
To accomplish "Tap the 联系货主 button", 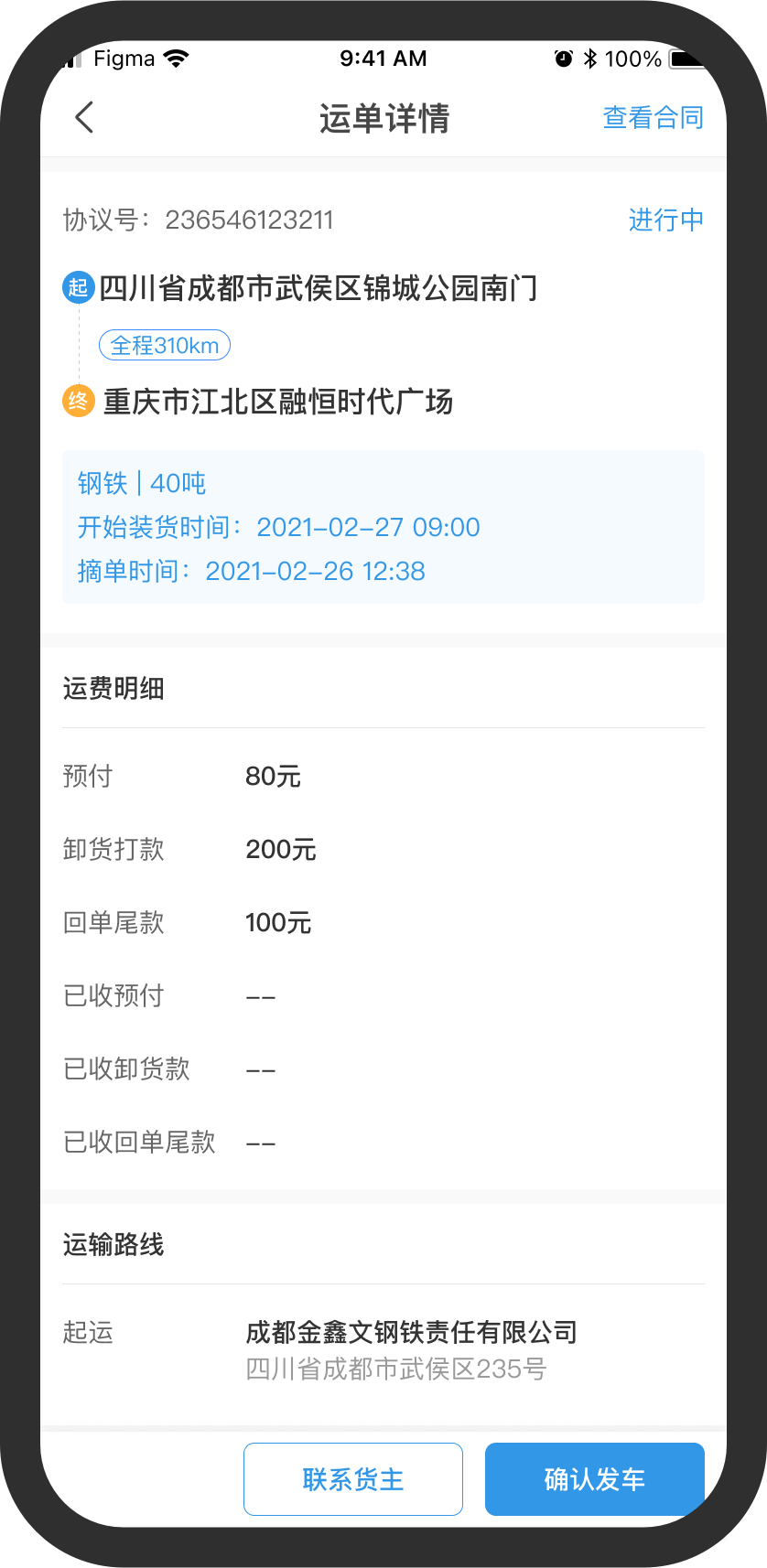I will pyautogui.click(x=353, y=1479).
